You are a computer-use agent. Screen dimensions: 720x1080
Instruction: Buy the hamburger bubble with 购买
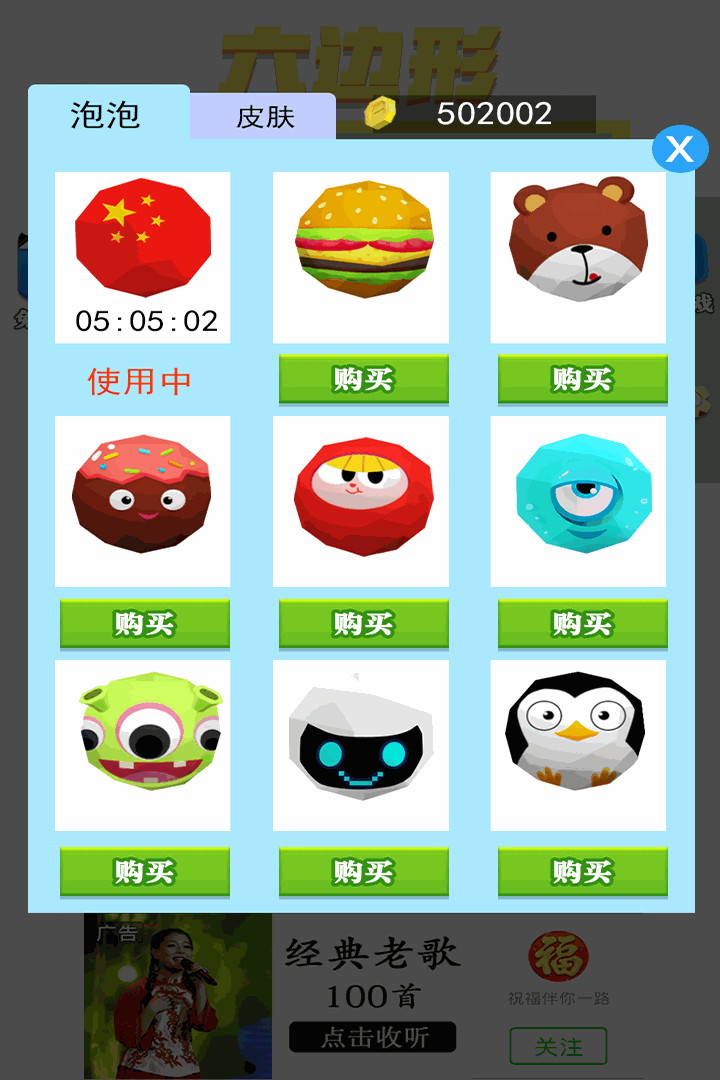362,378
